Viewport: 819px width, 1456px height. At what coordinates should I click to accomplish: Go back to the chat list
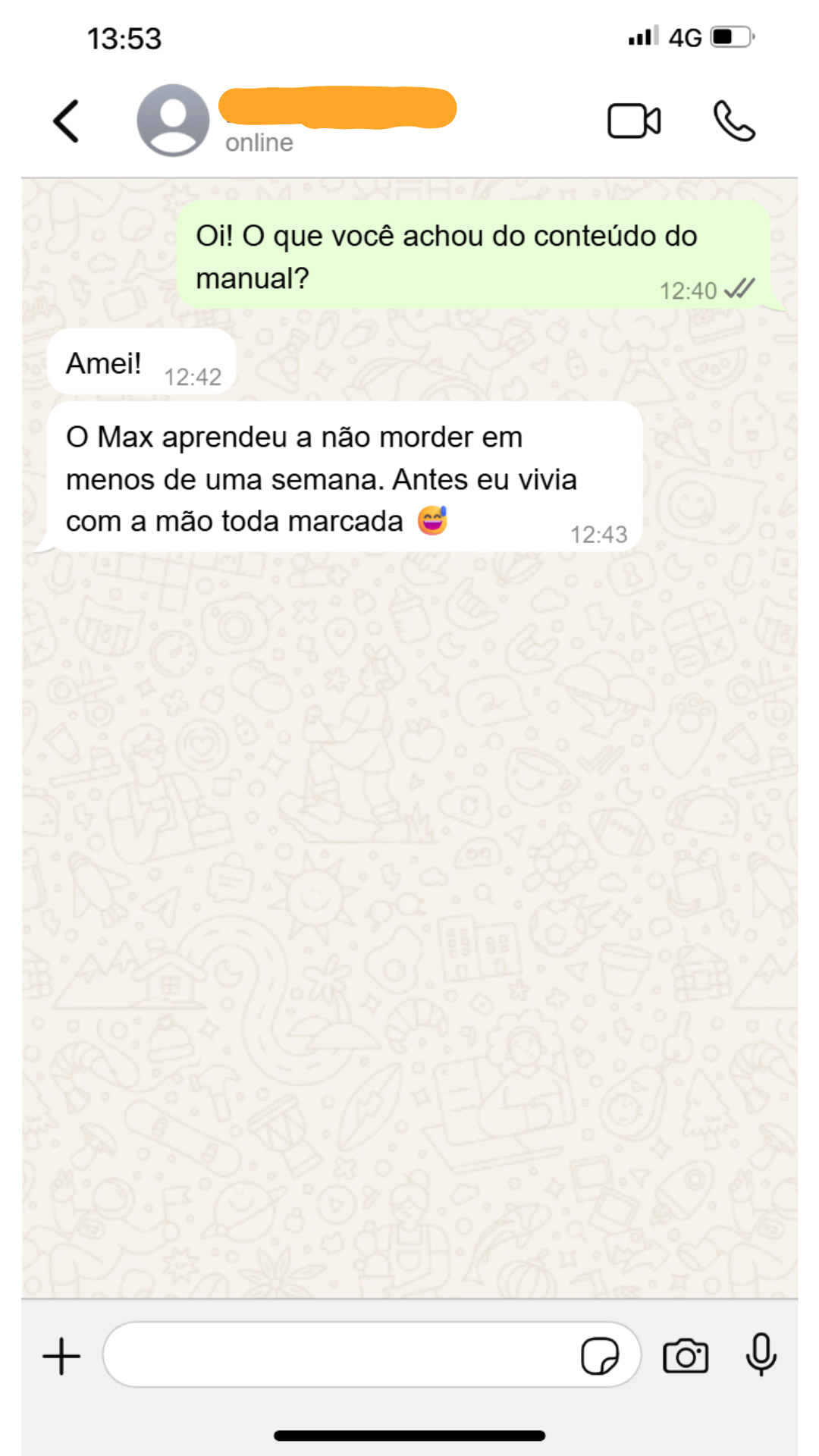coord(66,121)
